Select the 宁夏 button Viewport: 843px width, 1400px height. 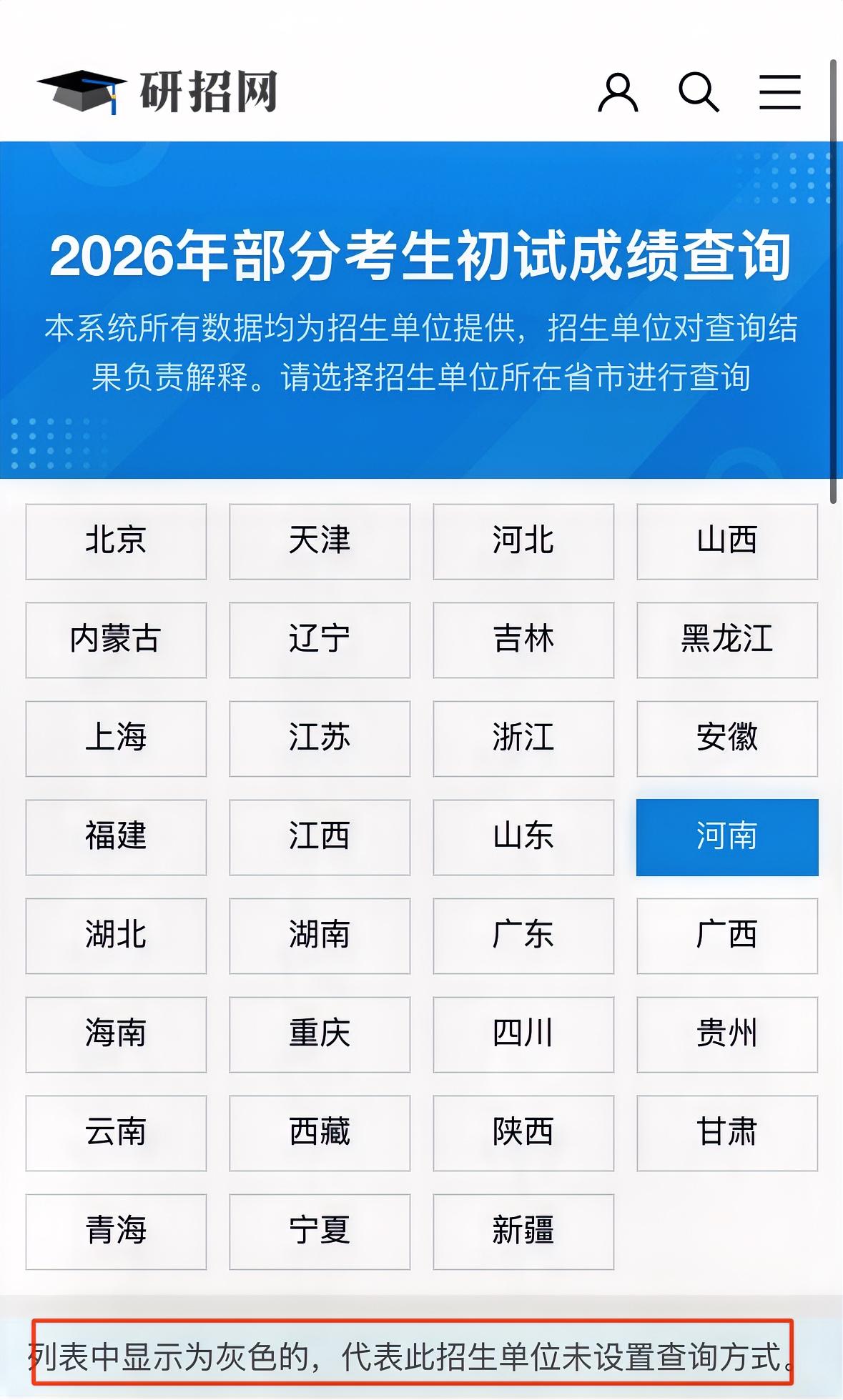click(x=320, y=1231)
